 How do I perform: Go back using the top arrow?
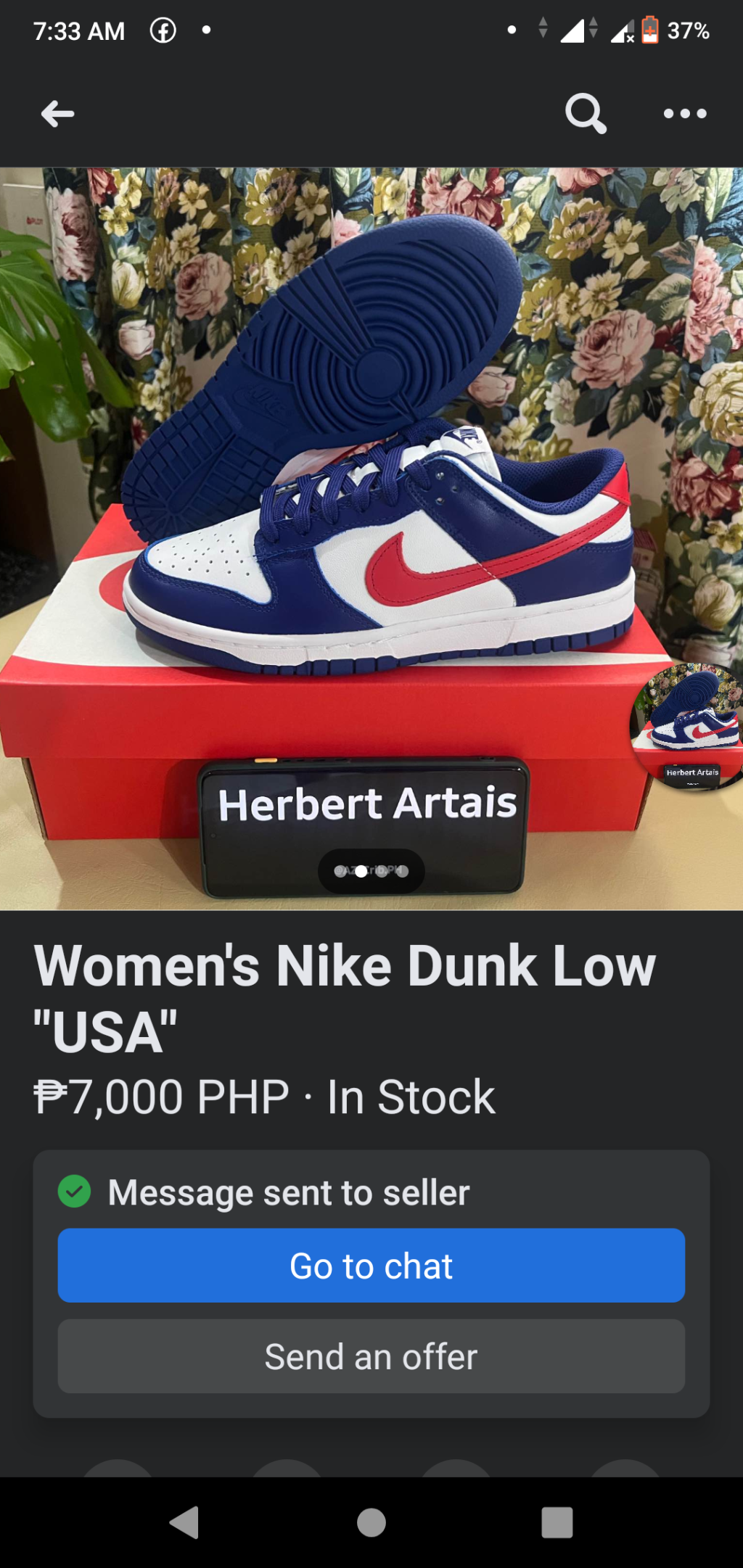(58, 114)
